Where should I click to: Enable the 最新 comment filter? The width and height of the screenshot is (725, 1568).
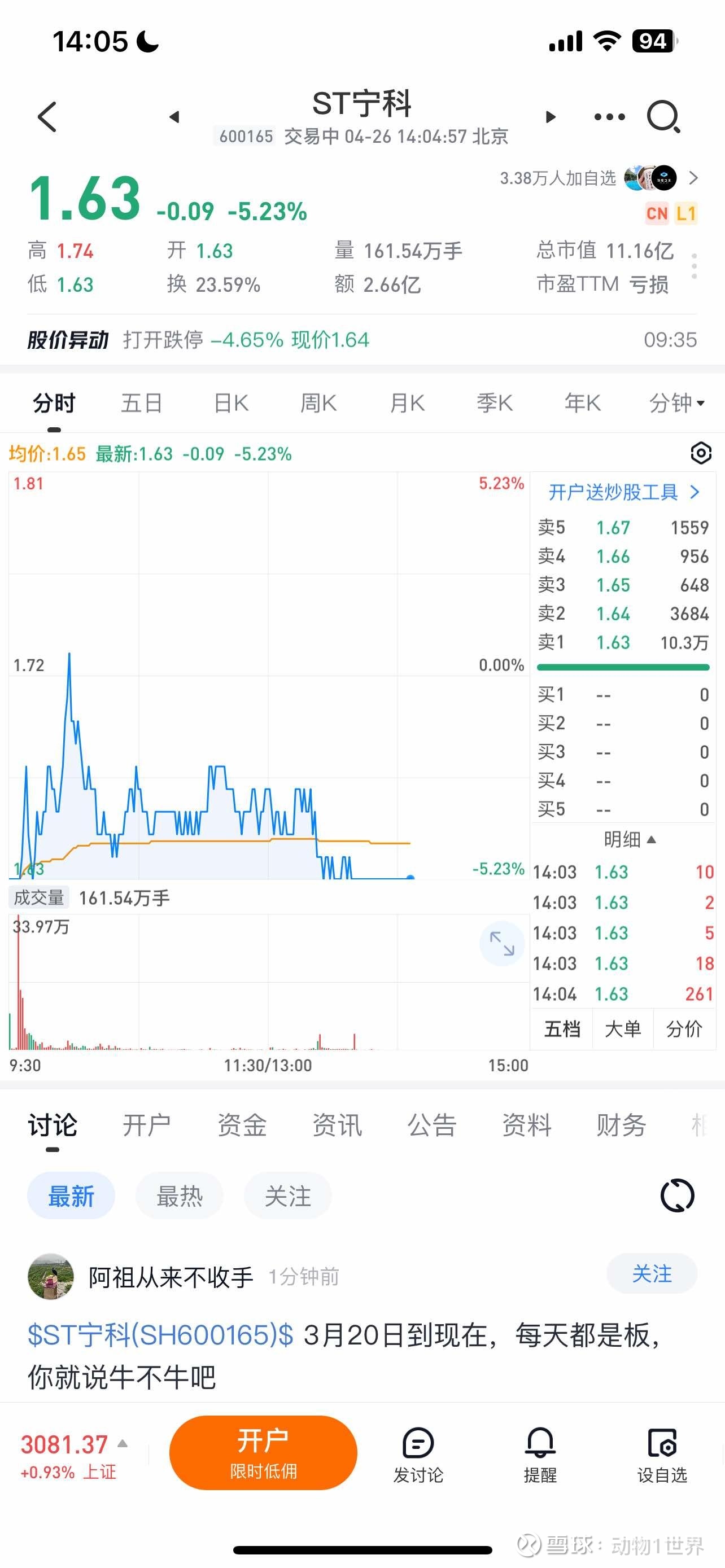tap(71, 1195)
